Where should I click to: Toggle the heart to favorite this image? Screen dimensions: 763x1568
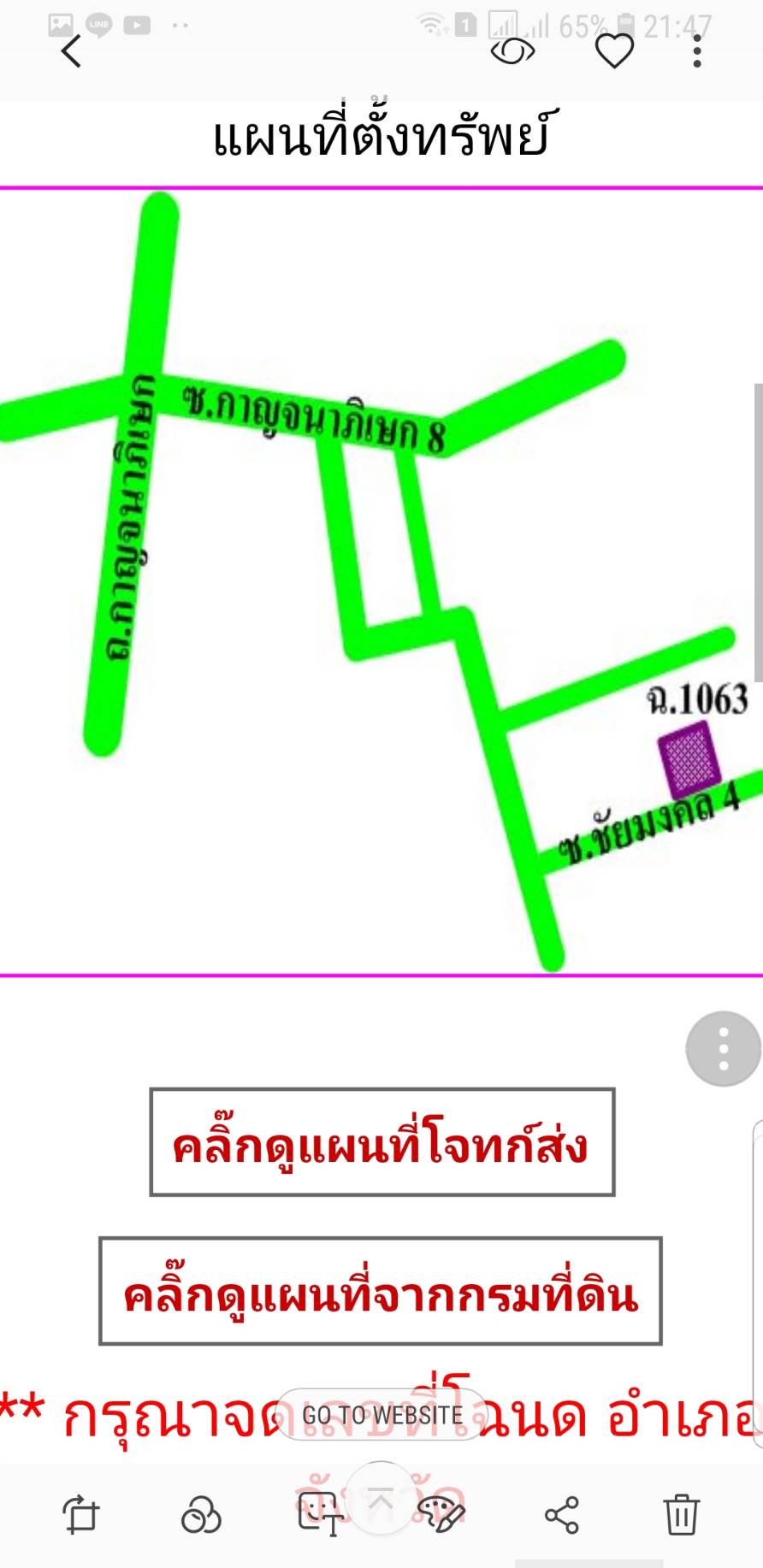pyautogui.click(x=612, y=52)
